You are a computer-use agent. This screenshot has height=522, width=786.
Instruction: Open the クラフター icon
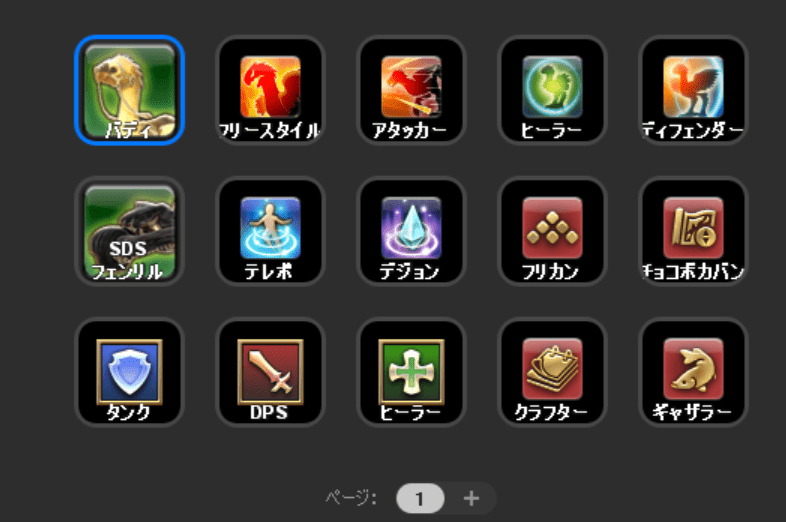coord(553,372)
